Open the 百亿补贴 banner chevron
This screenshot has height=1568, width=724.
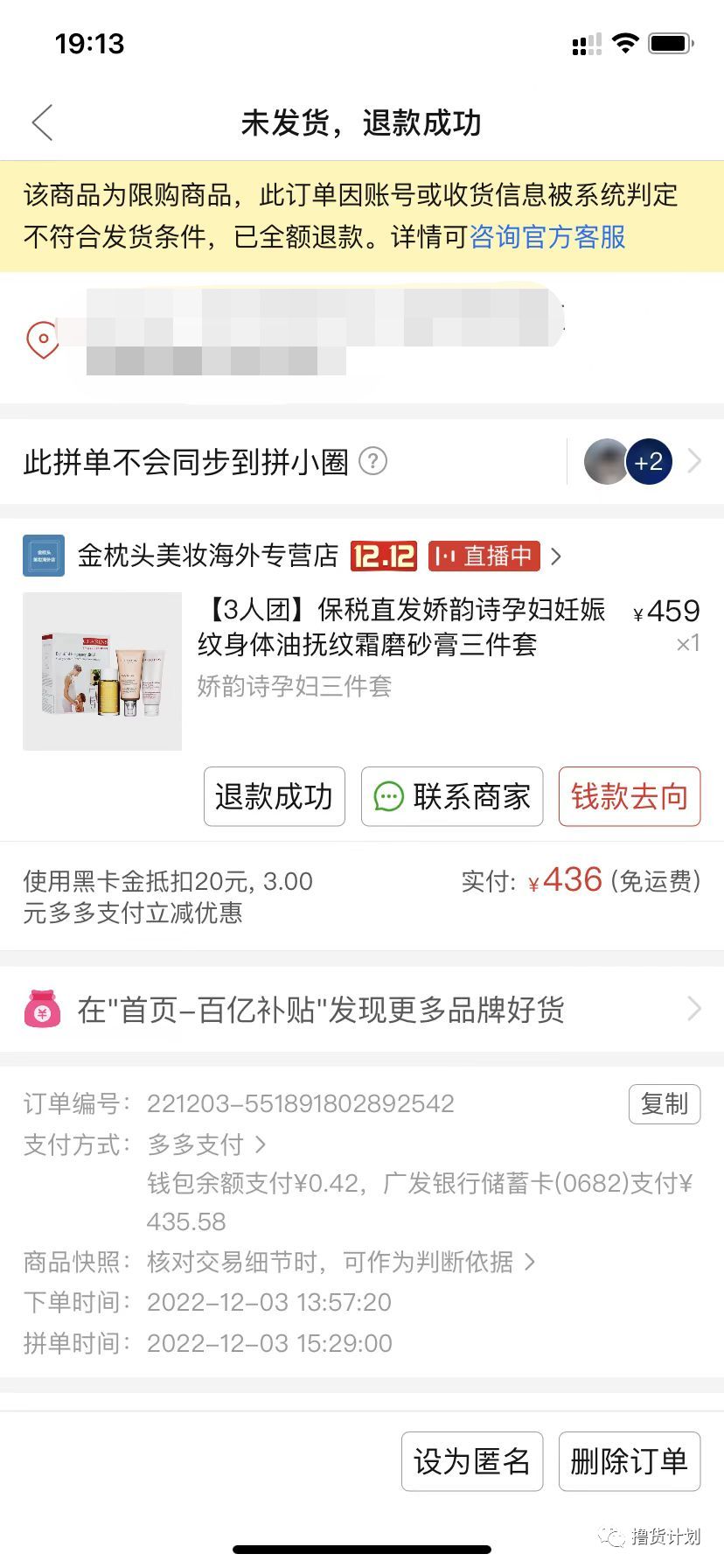693,1008
